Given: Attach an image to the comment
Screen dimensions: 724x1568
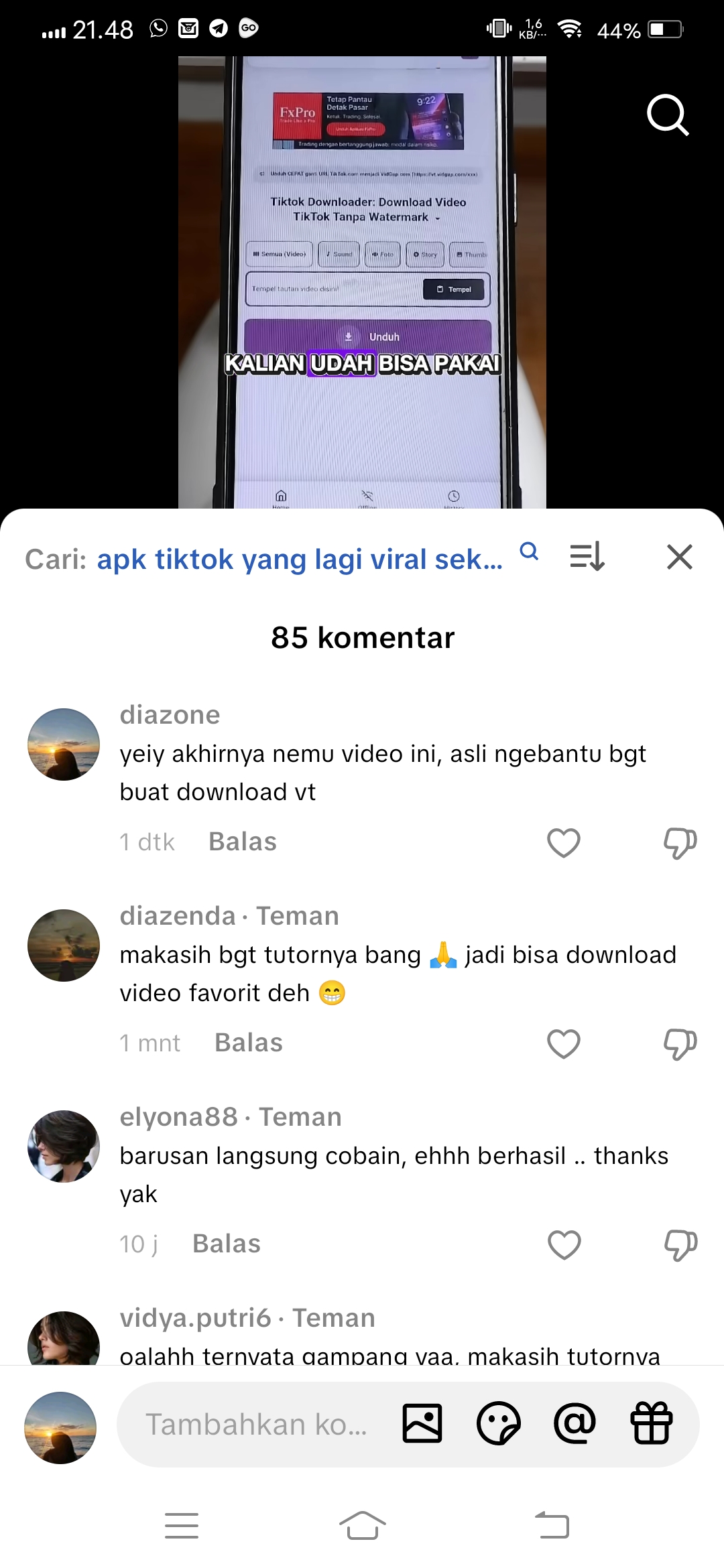Looking at the screenshot, I should [422, 1423].
